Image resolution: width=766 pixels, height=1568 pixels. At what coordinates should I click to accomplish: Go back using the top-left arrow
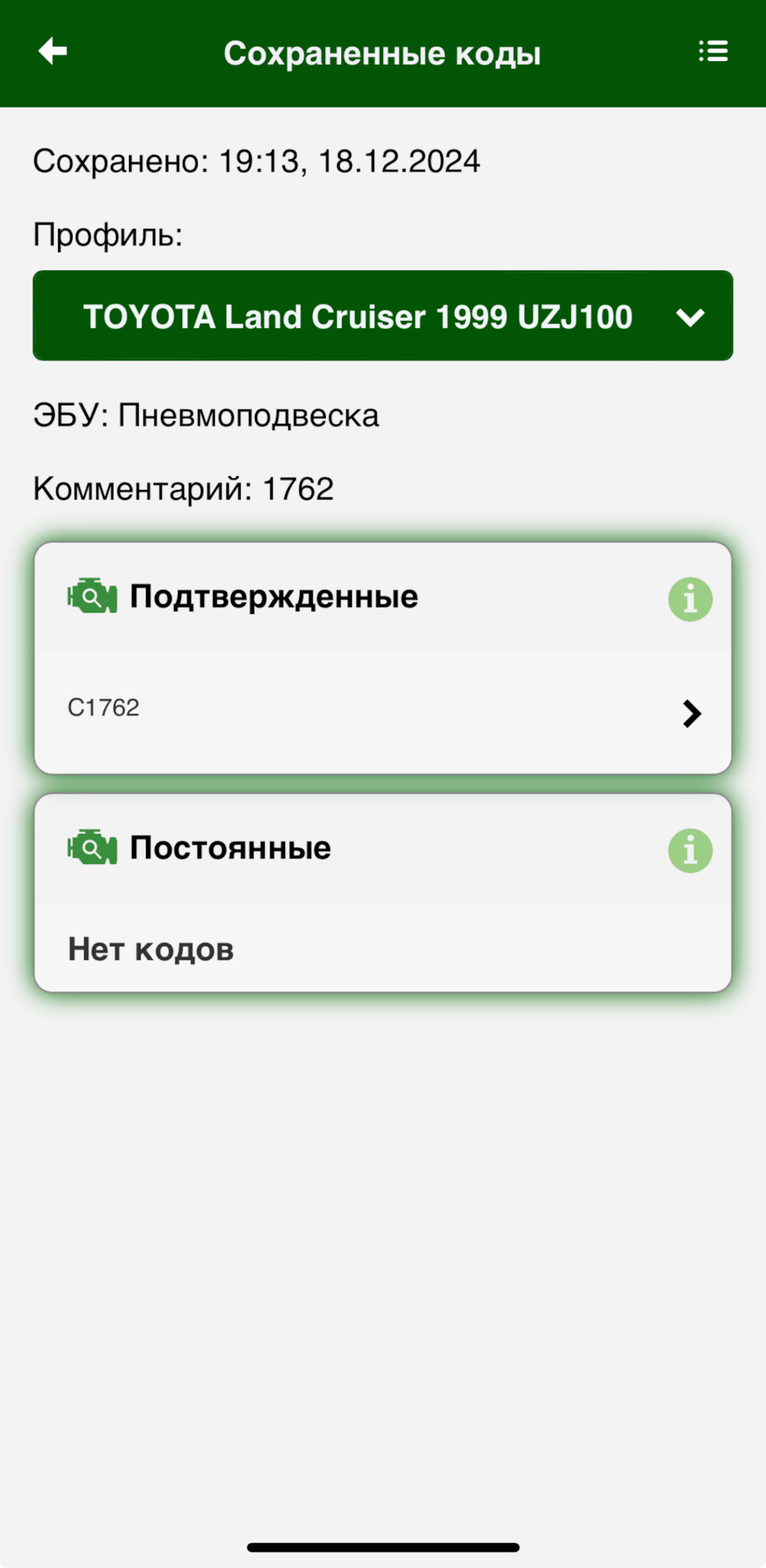(x=53, y=51)
